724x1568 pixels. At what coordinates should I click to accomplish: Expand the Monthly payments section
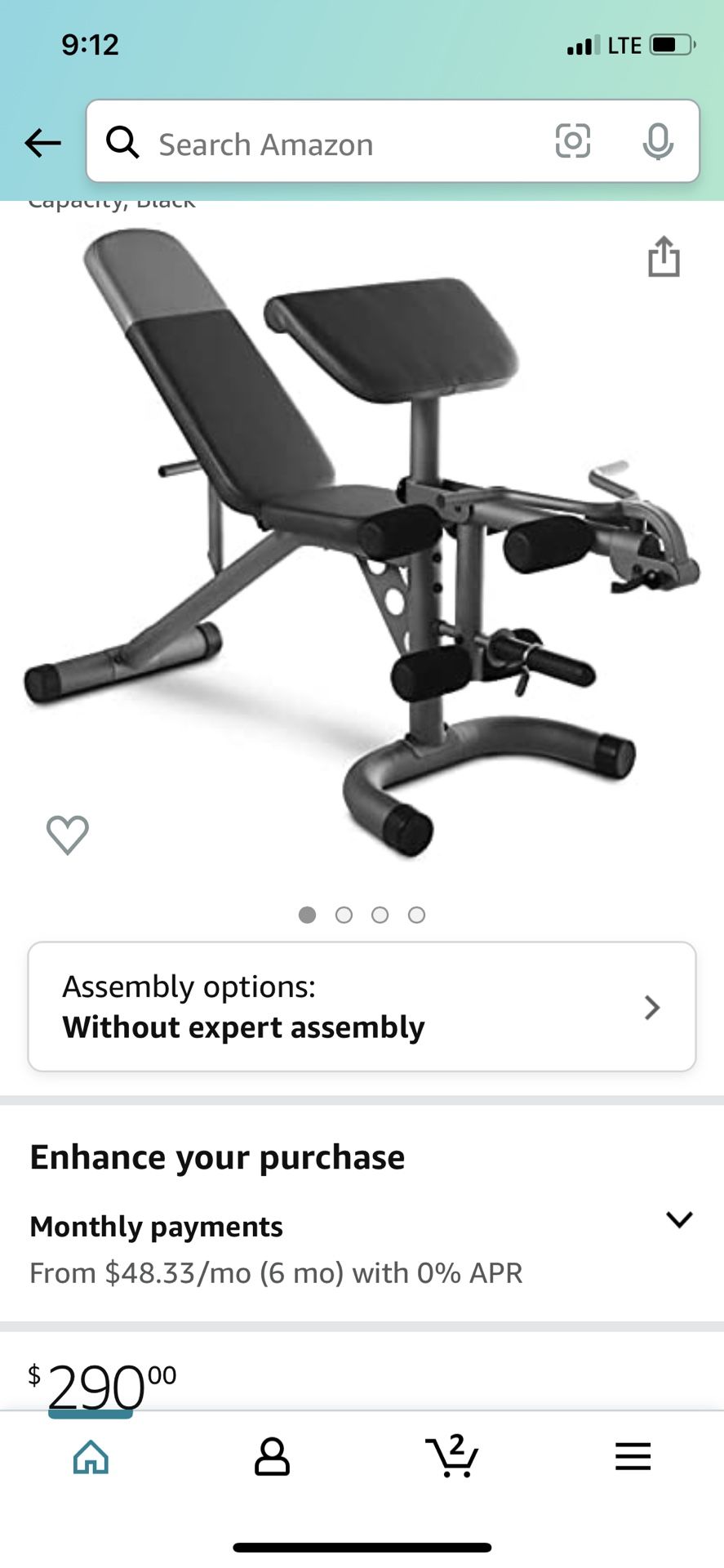[x=678, y=1220]
